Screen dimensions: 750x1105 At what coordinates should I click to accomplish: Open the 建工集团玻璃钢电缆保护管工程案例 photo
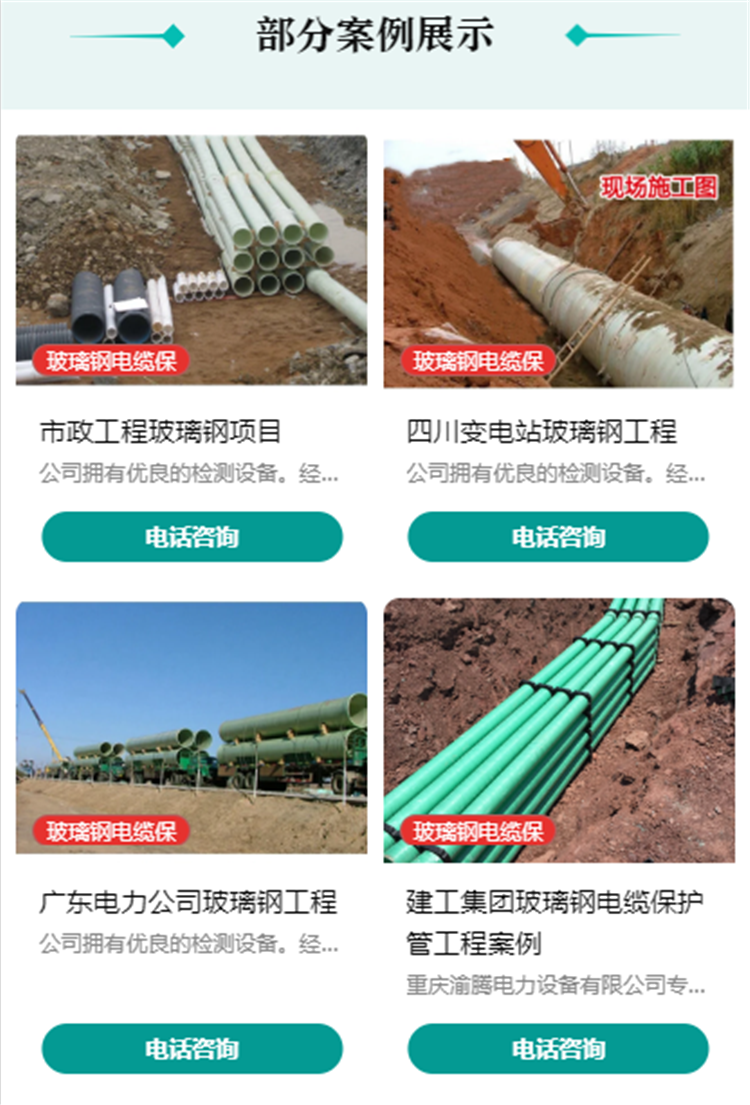pos(559,730)
